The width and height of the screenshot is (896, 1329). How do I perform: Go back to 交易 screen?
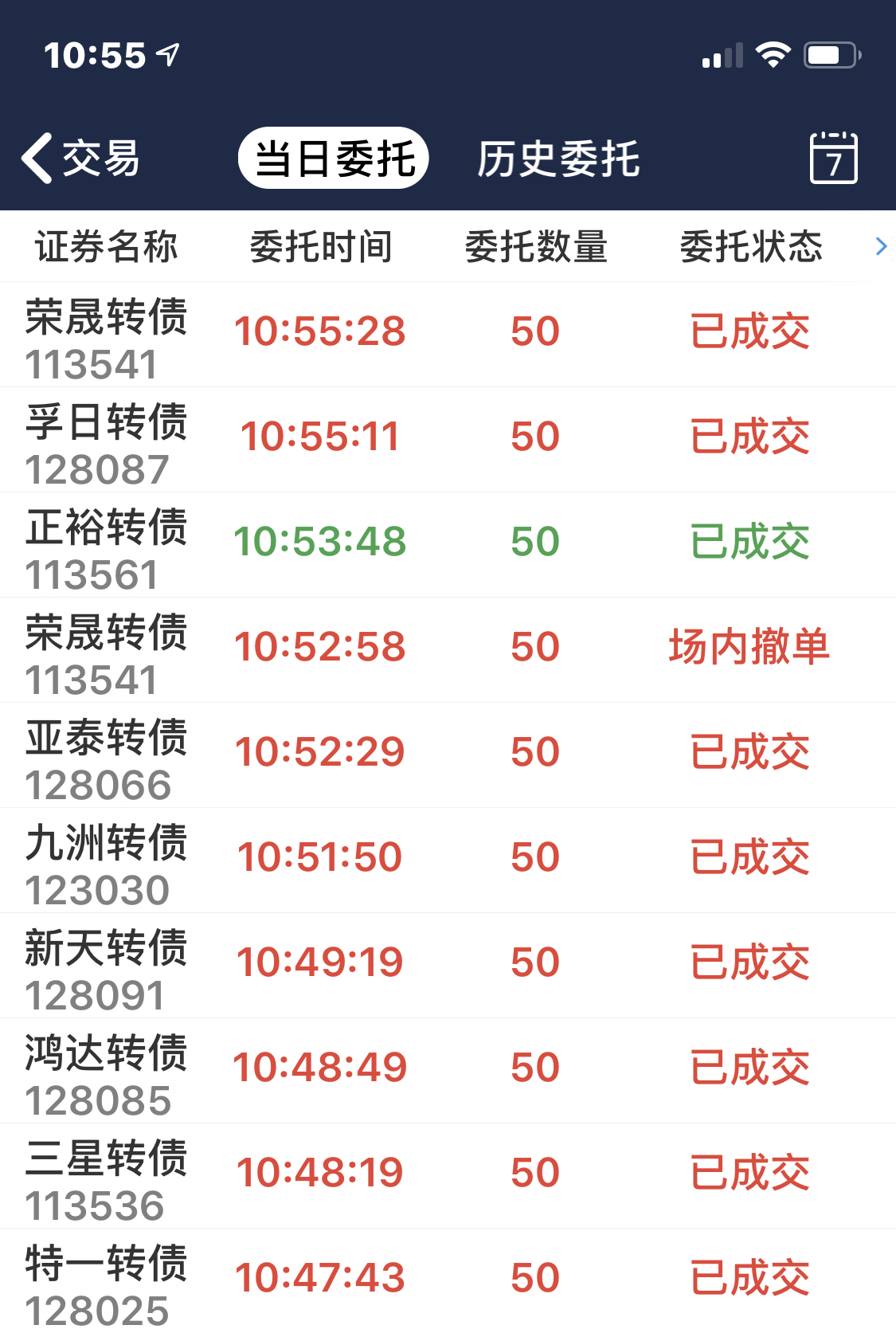pos(80,158)
